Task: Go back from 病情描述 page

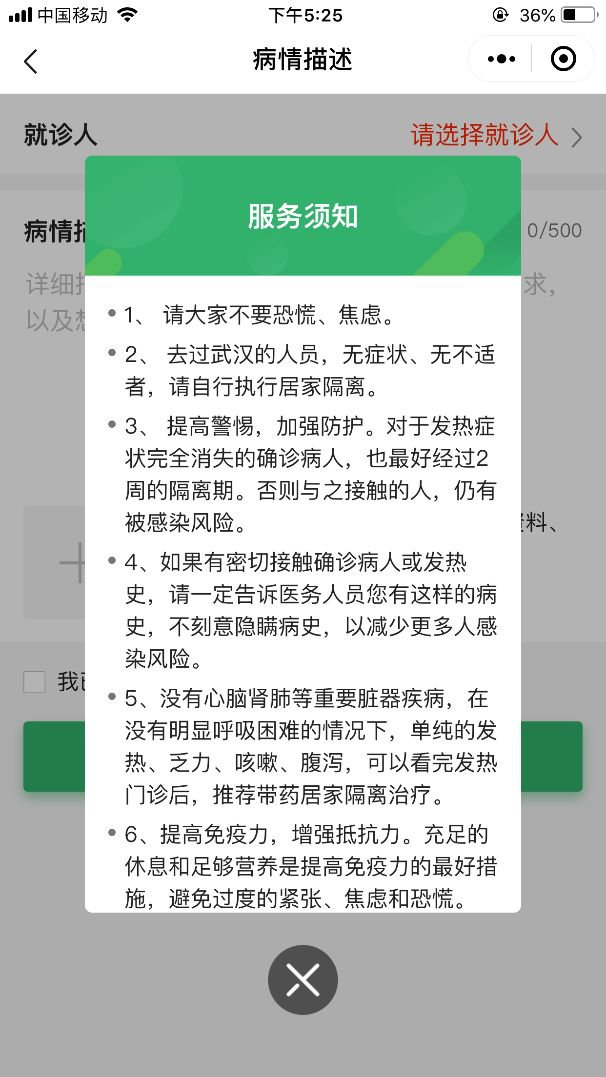Action: point(31,60)
